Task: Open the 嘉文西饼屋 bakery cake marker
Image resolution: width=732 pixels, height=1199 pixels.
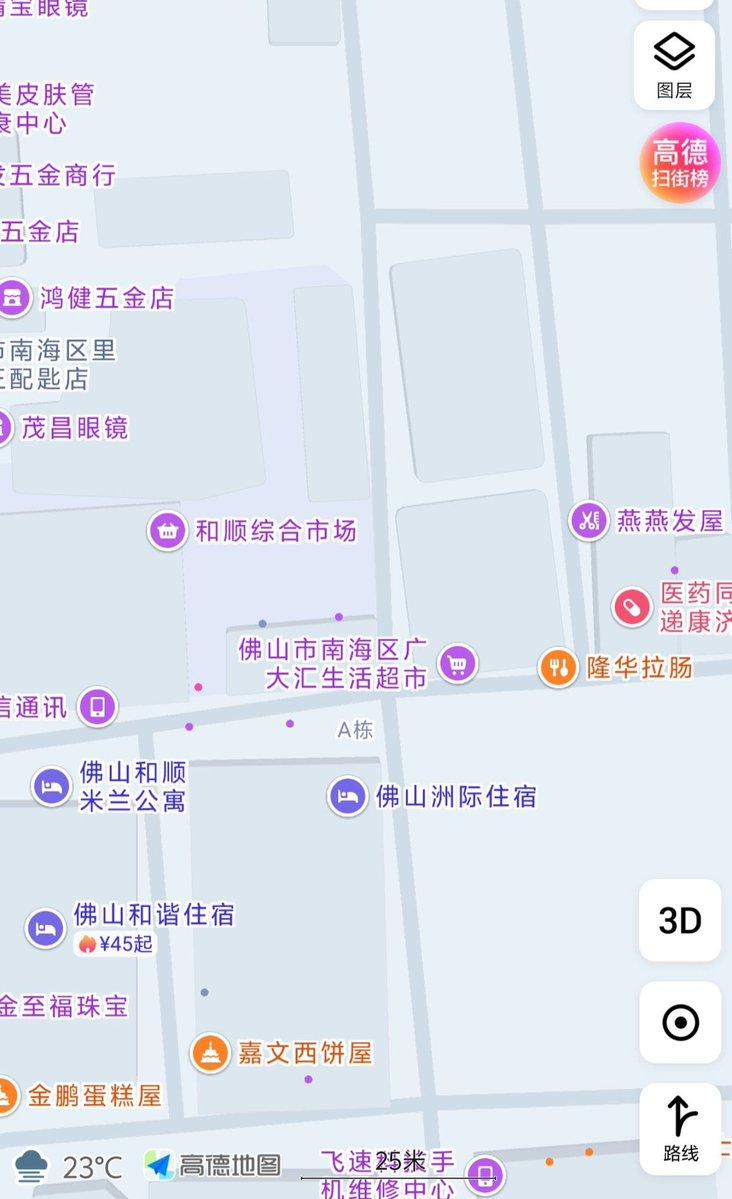Action: tap(209, 1052)
